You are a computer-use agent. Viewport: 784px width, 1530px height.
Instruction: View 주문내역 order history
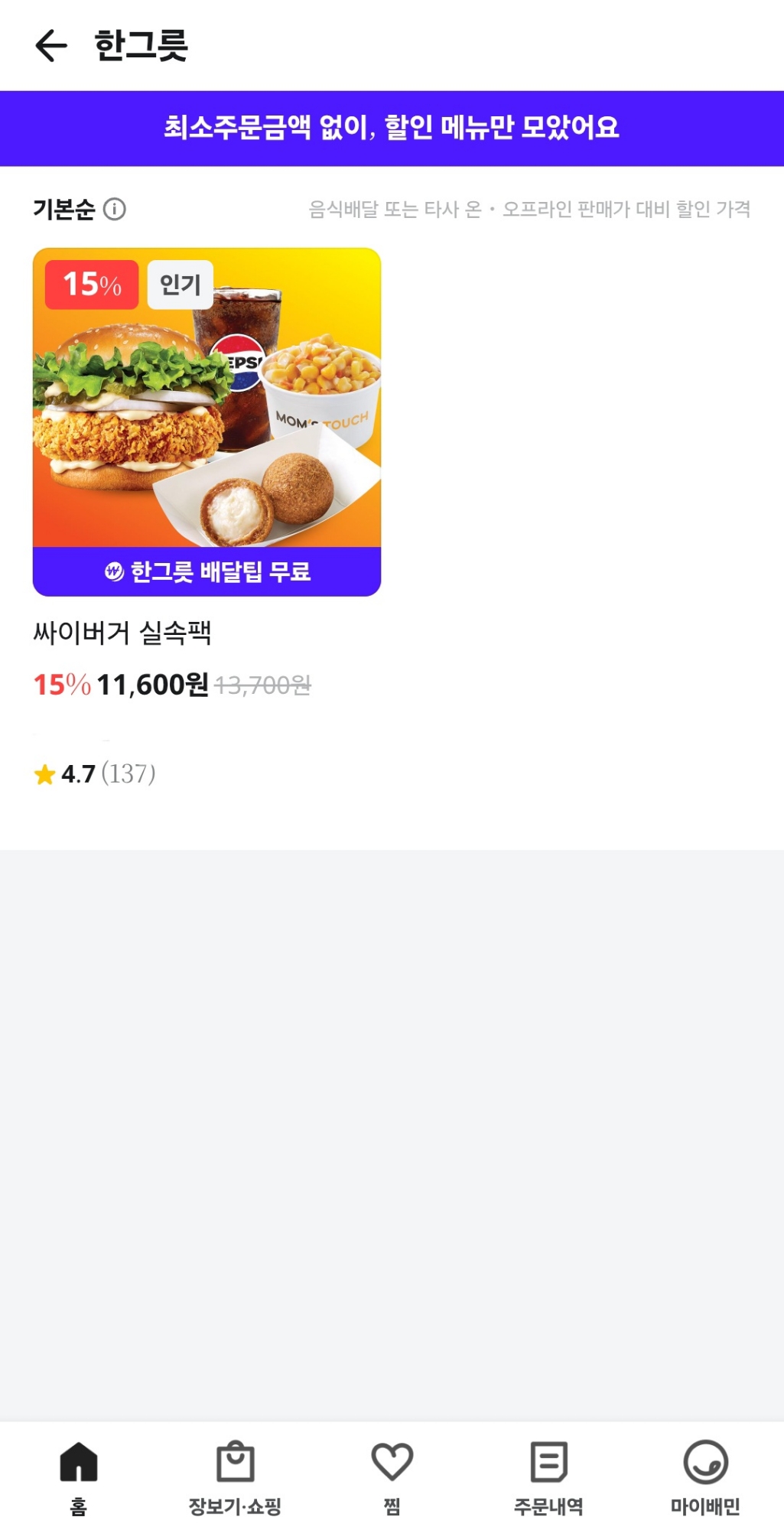coord(548,1477)
